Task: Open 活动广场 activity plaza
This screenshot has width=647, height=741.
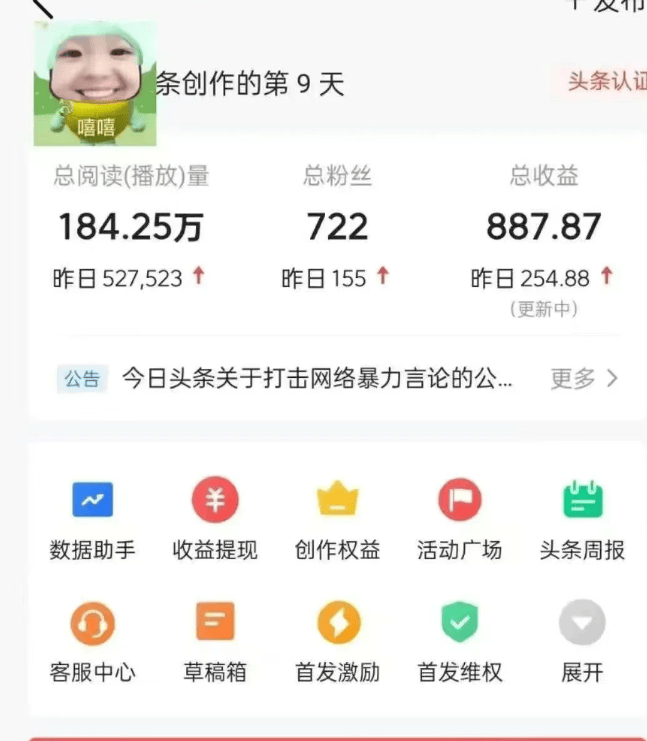Action: pos(459,518)
